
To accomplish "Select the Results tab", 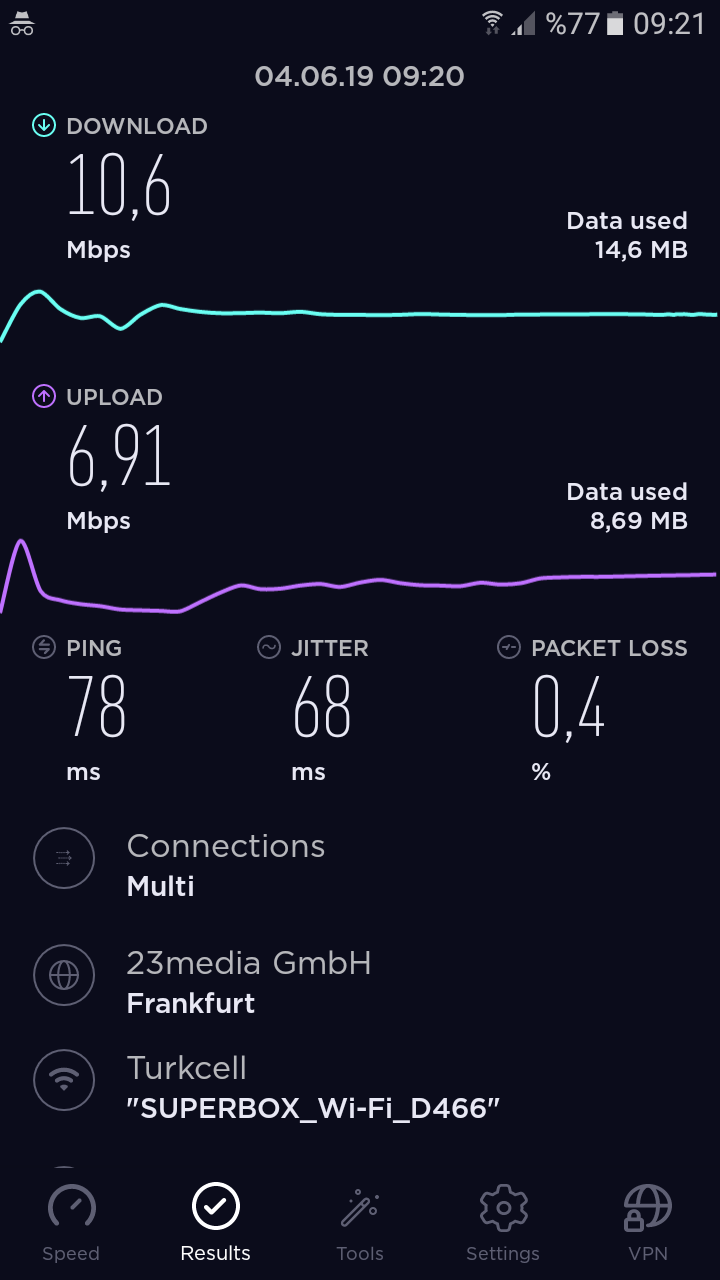I will (215, 1223).
